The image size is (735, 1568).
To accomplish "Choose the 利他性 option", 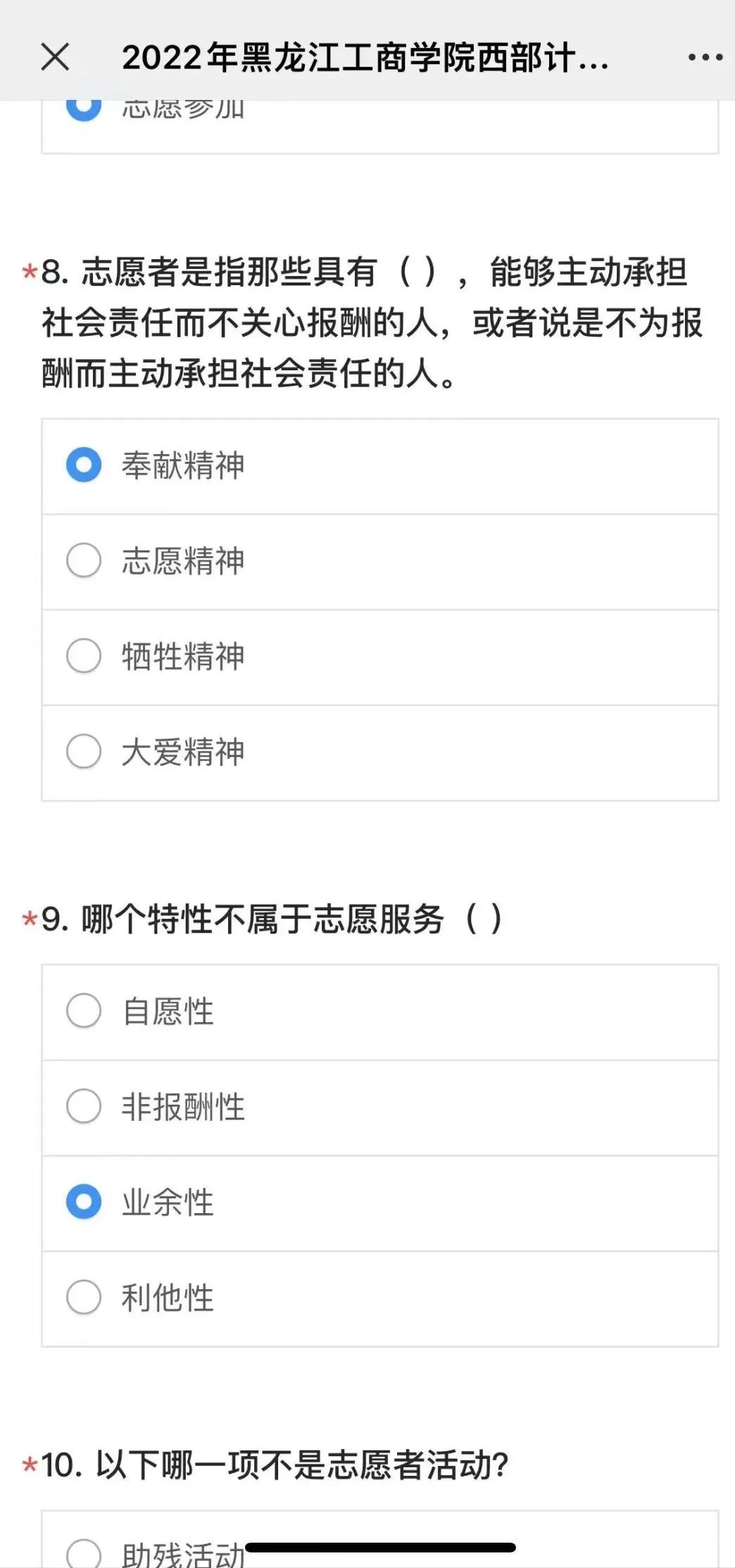I will pos(380,1298).
